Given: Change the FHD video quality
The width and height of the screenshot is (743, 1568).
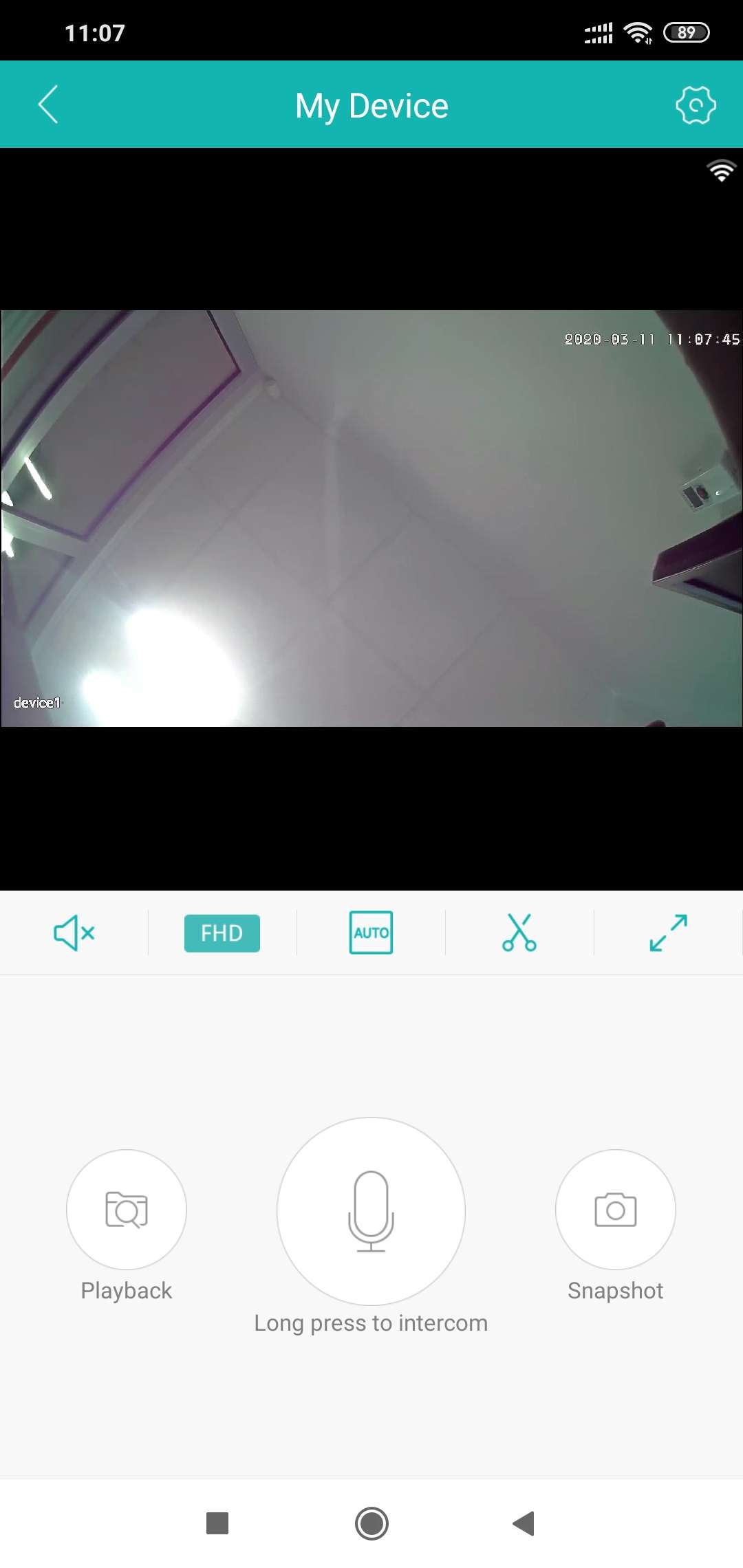Looking at the screenshot, I should coord(222,933).
